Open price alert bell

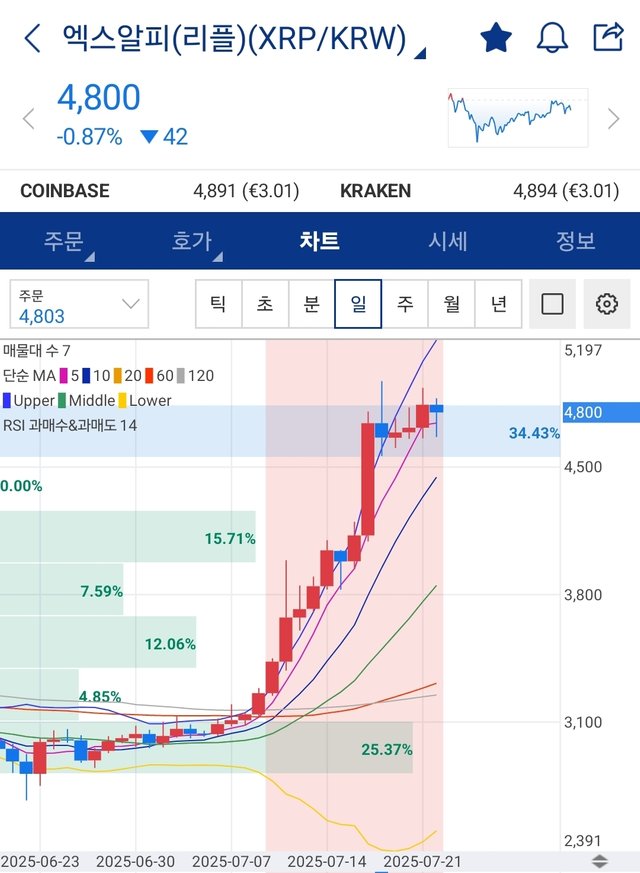tap(552, 38)
